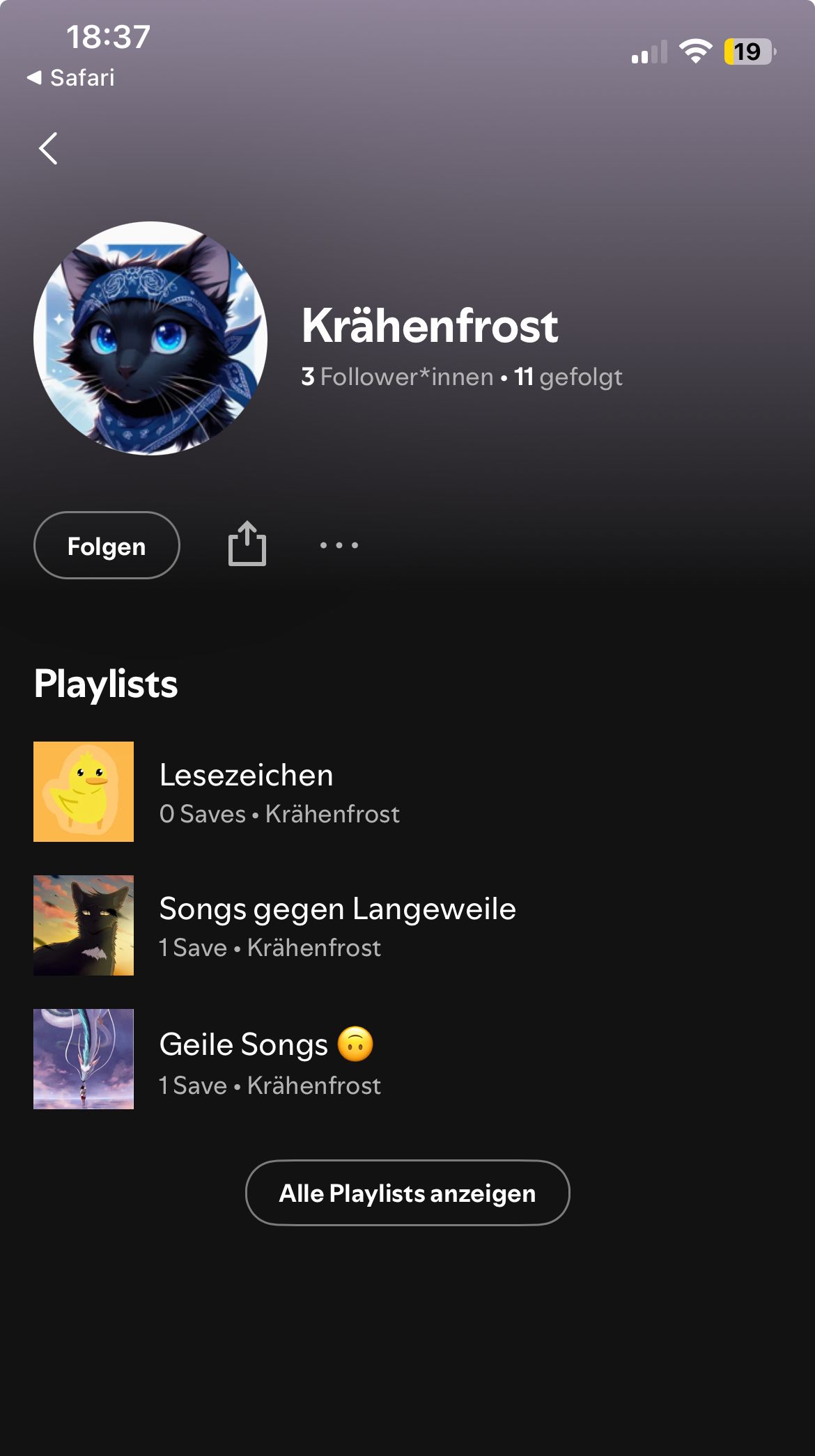815x1456 pixels.
Task: Open the Lesezeichen playlist
Action: click(246, 792)
